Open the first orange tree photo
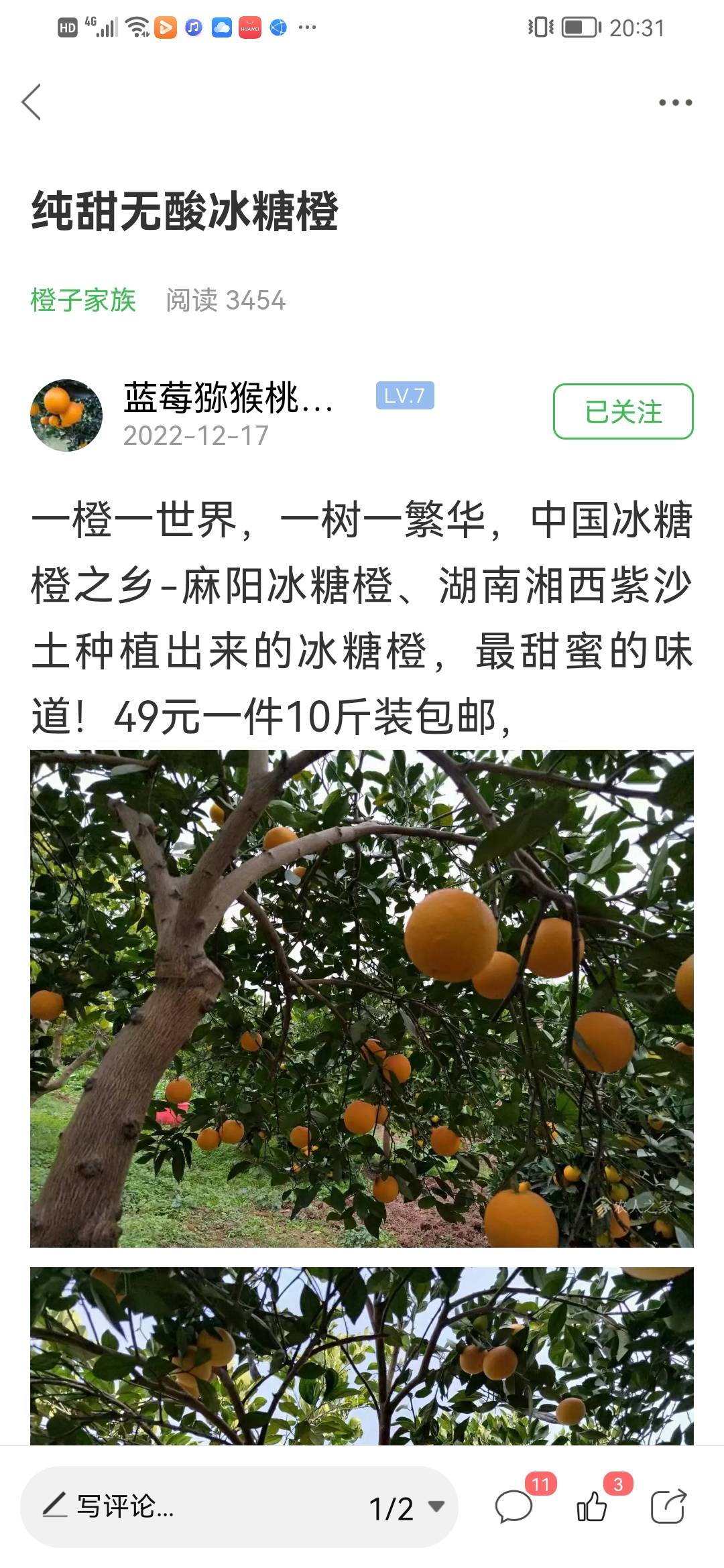The image size is (724, 1568). 362,998
